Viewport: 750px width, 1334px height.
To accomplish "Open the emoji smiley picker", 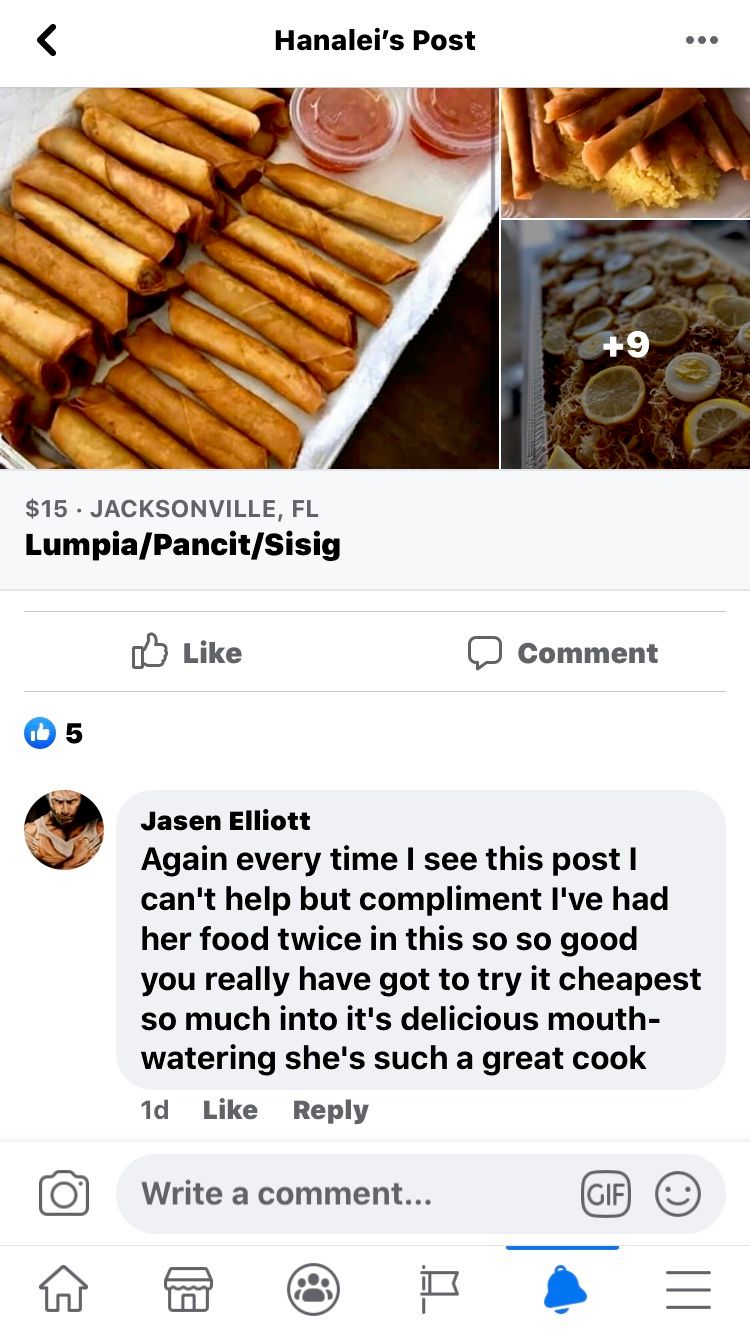I will pos(678,1194).
